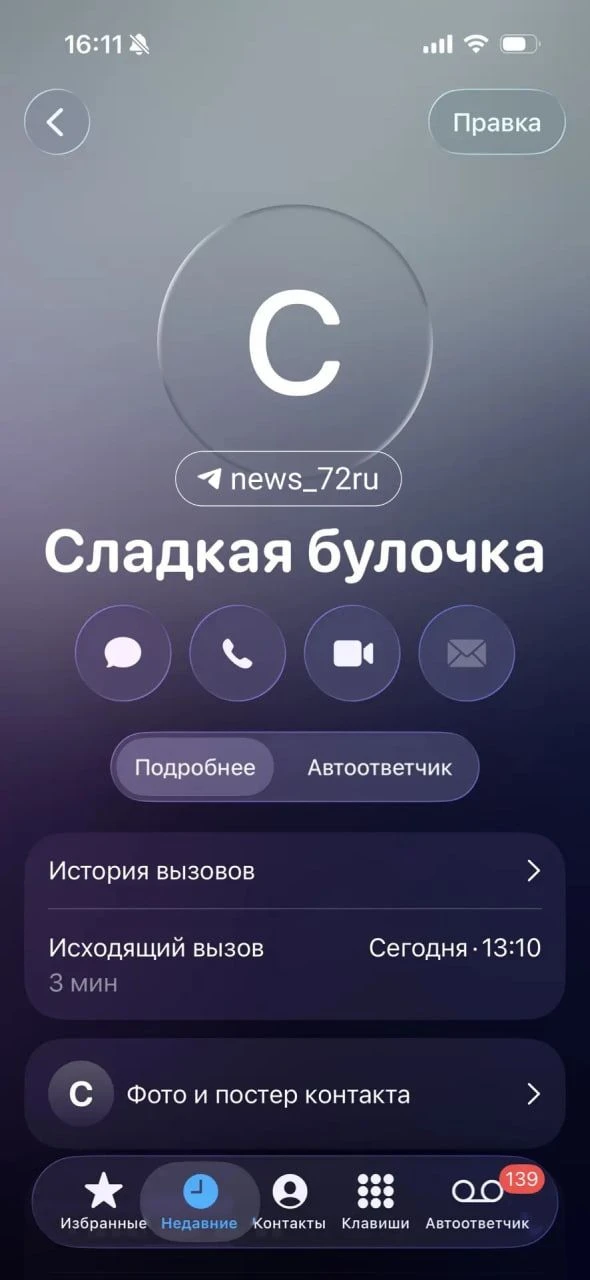Switch to the Автоответчик segment
The width and height of the screenshot is (590, 1280).
tap(379, 768)
